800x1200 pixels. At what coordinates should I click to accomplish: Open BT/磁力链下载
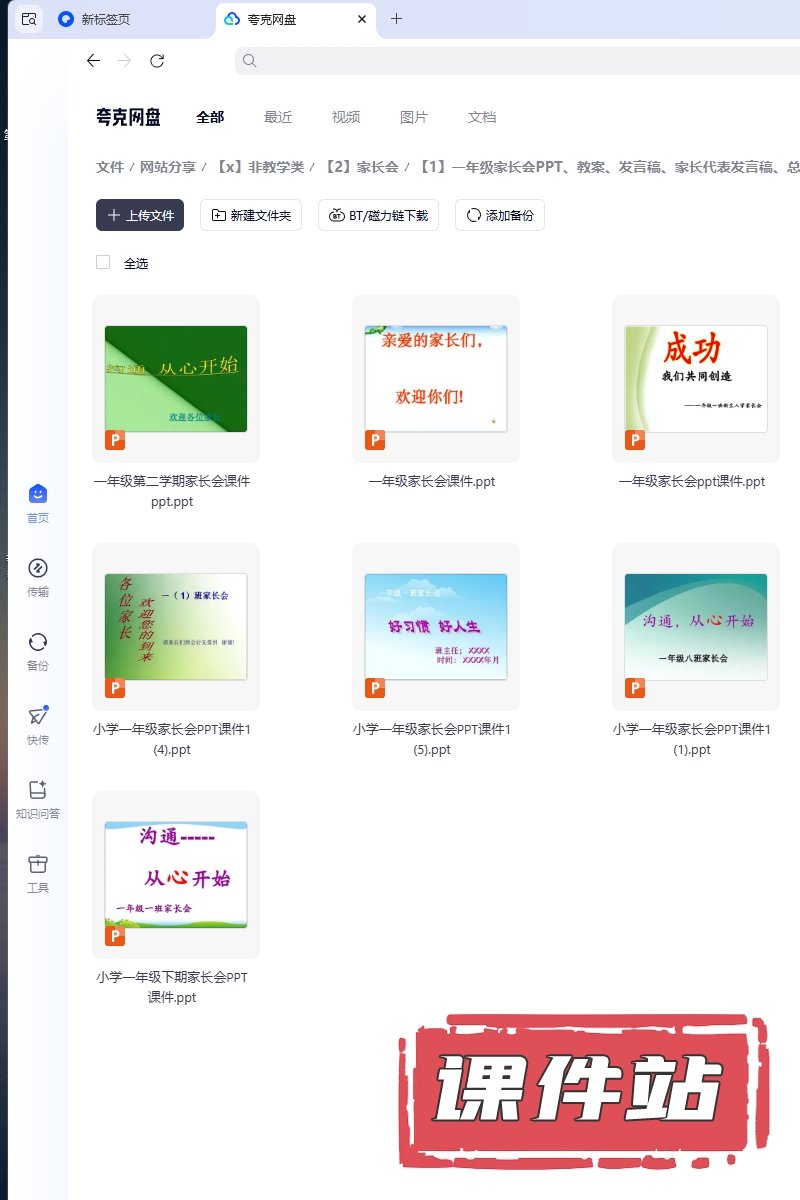coord(378,215)
